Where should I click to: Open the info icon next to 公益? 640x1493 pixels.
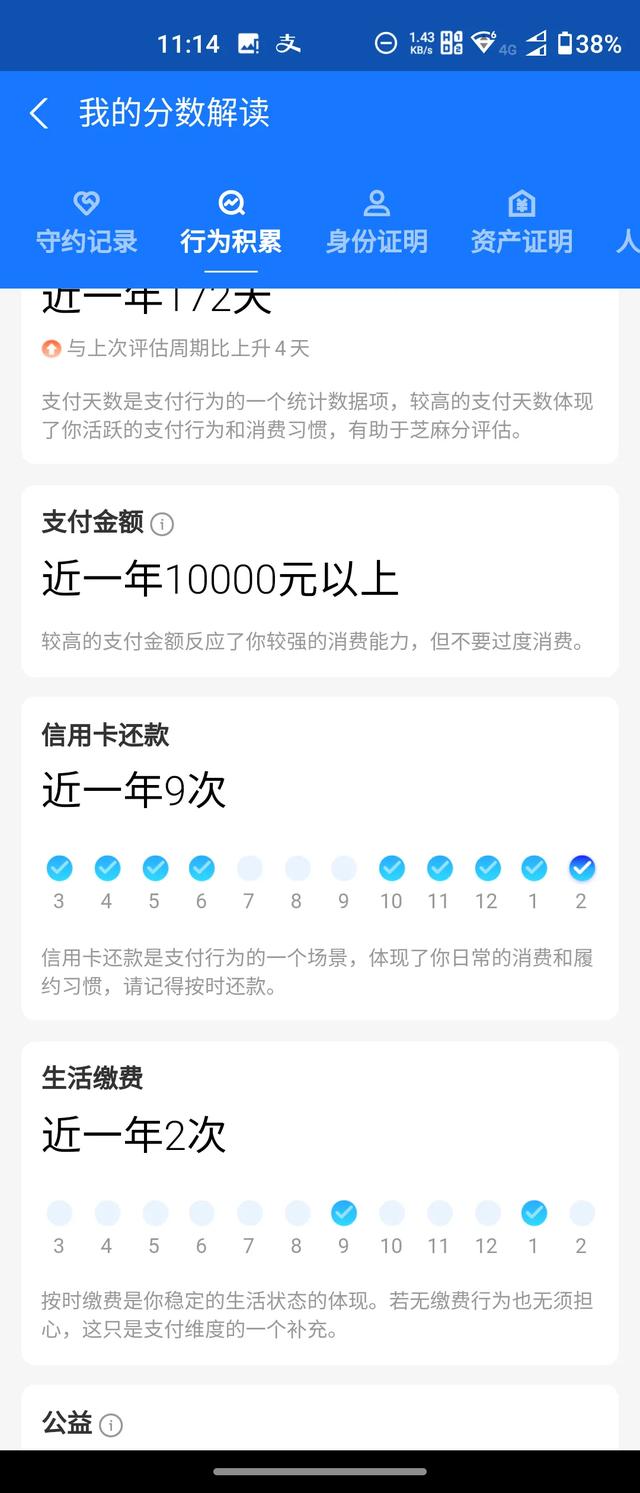tap(111, 1425)
